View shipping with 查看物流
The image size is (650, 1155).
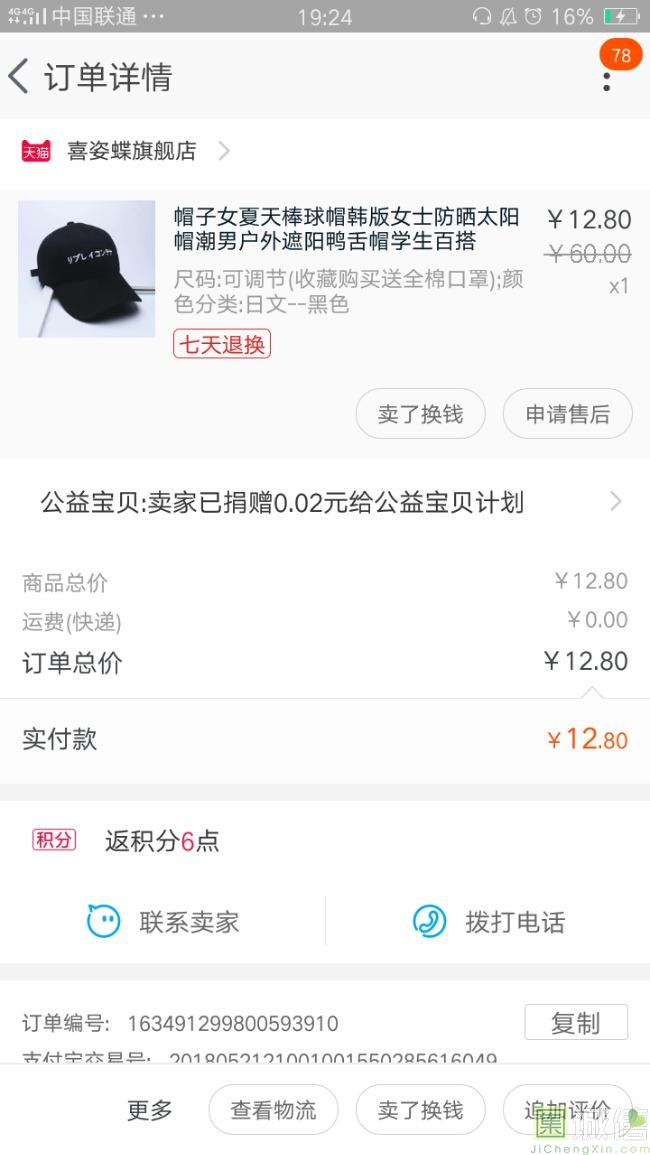point(273,1109)
